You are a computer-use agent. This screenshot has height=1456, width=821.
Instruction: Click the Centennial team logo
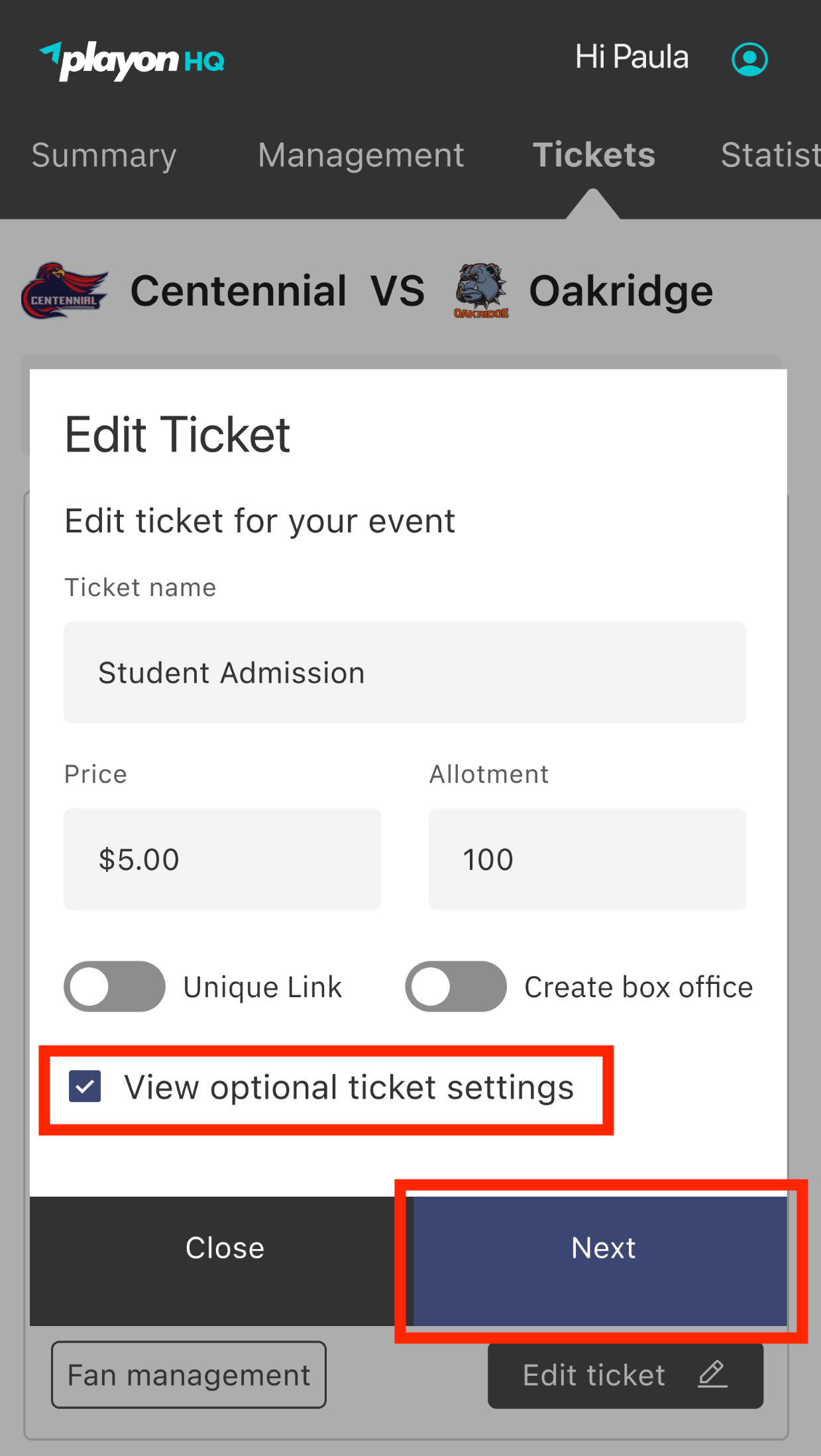coord(64,290)
